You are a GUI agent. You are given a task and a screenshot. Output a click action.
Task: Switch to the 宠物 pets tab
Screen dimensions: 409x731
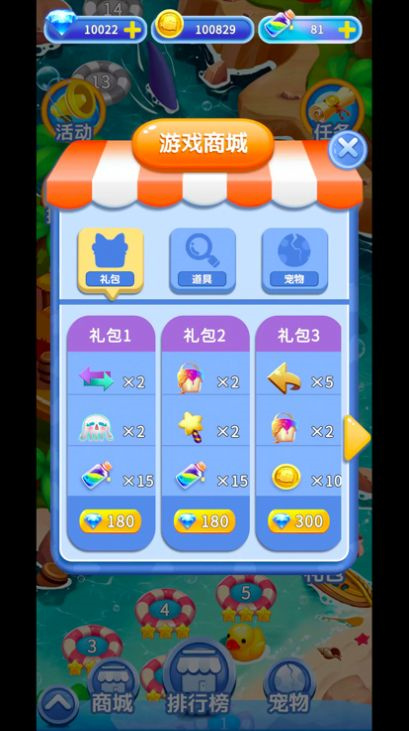(x=294, y=261)
